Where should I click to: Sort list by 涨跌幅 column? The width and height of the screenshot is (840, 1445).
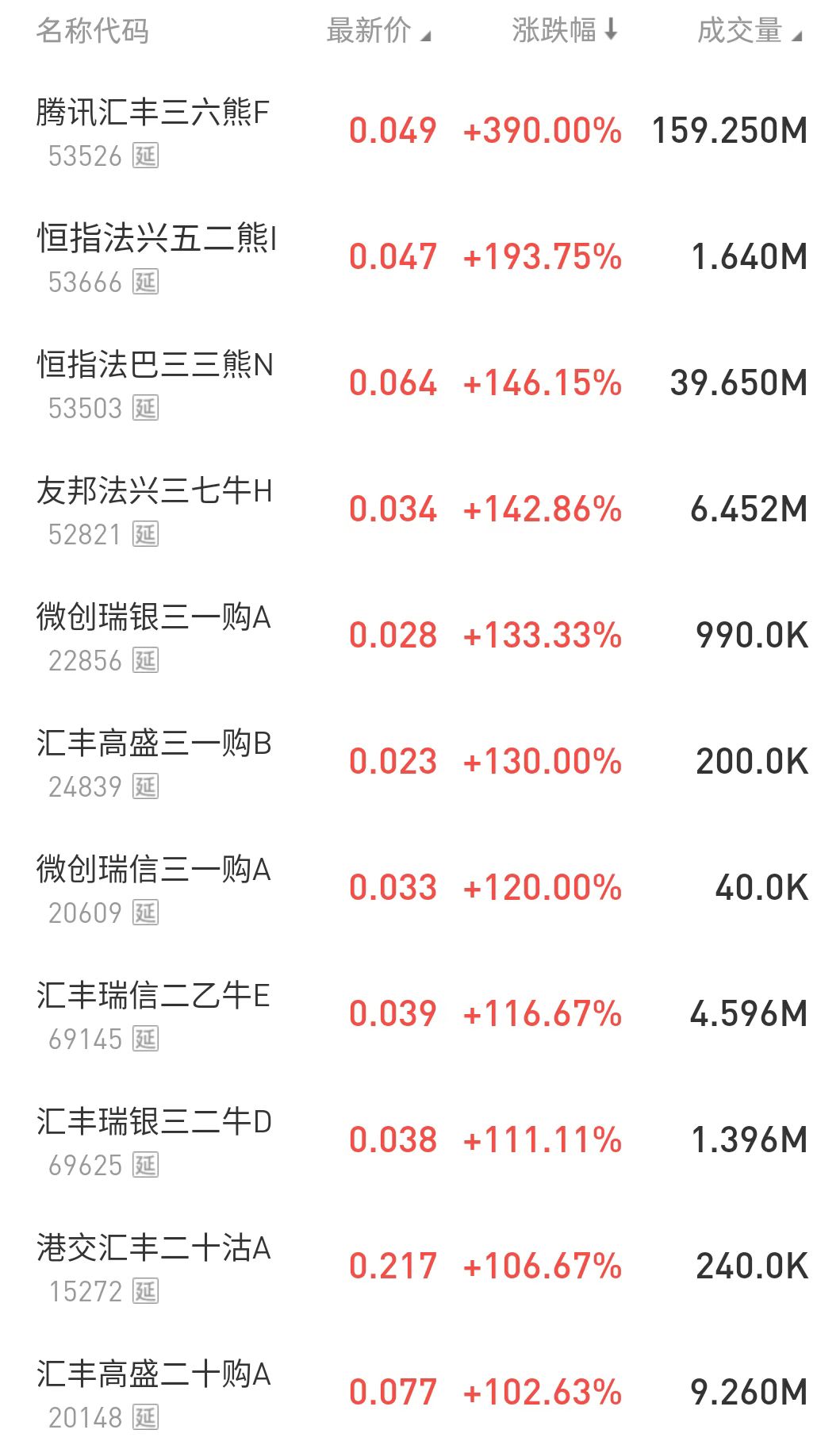[564, 31]
